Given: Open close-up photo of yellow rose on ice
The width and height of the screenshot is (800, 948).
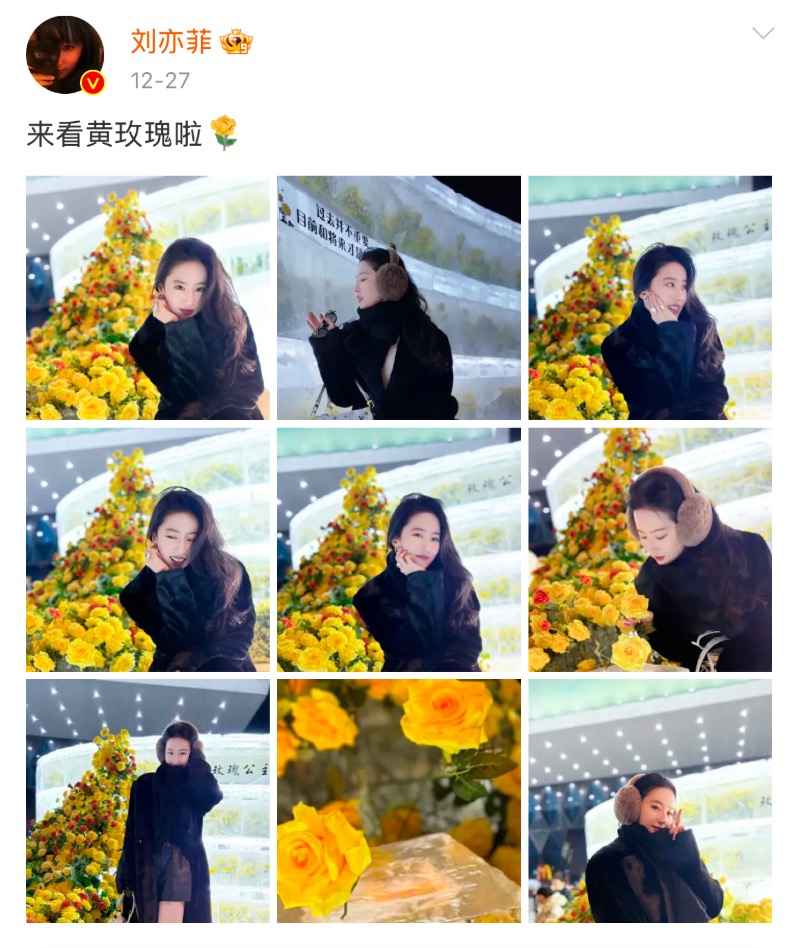Looking at the screenshot, I should tap(398, 800).
